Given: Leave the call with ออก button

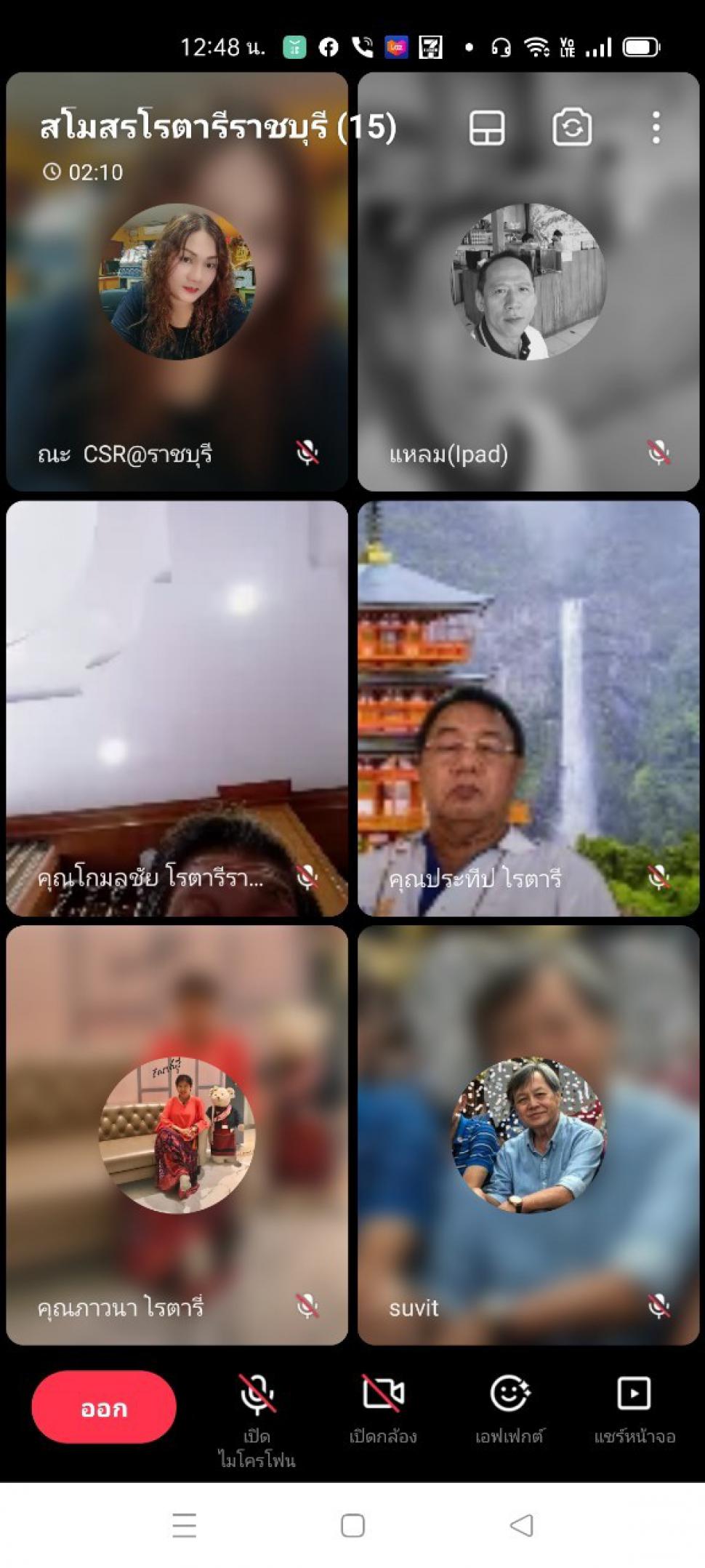Looking at the screenshot, I should (x=104, y=1407).
